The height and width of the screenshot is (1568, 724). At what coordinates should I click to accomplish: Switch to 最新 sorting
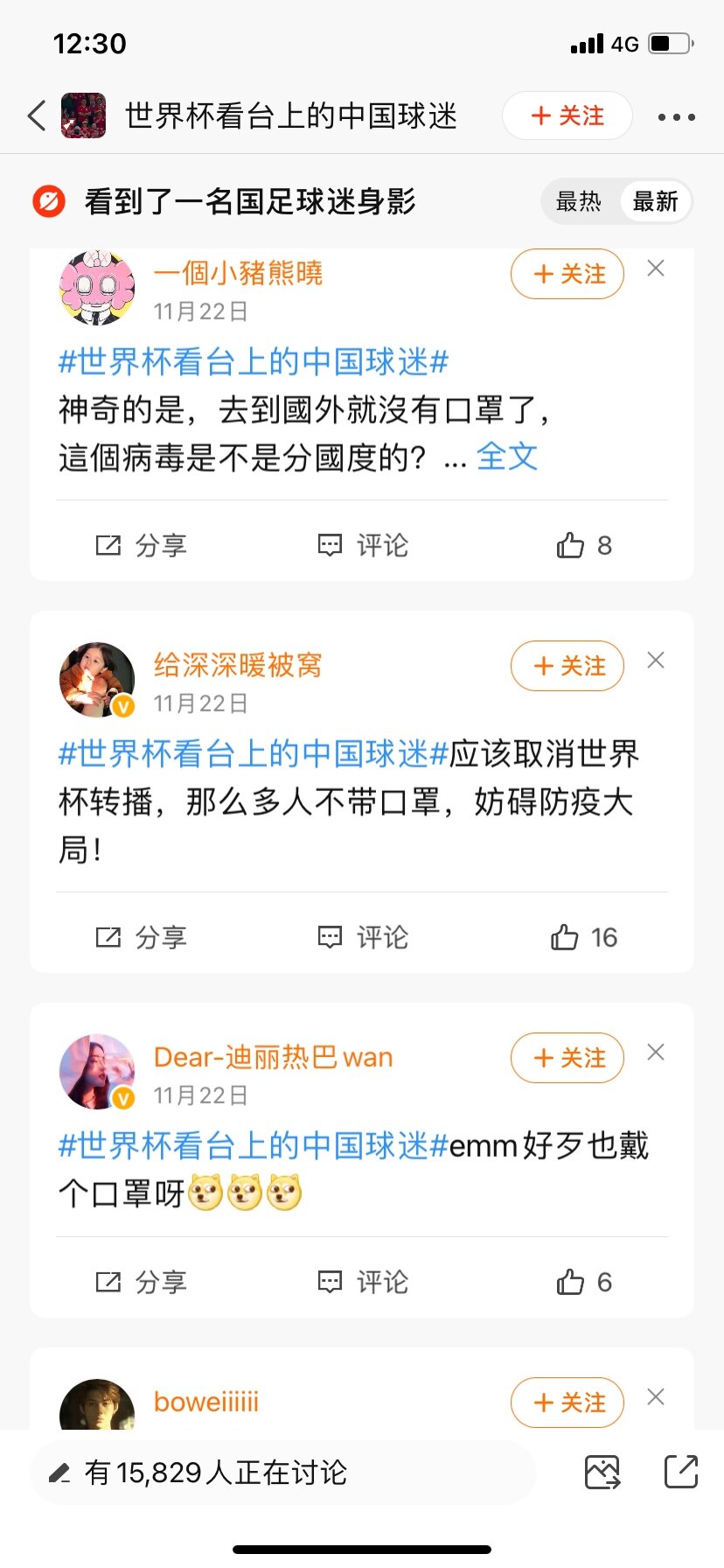[x=655, y=201]
